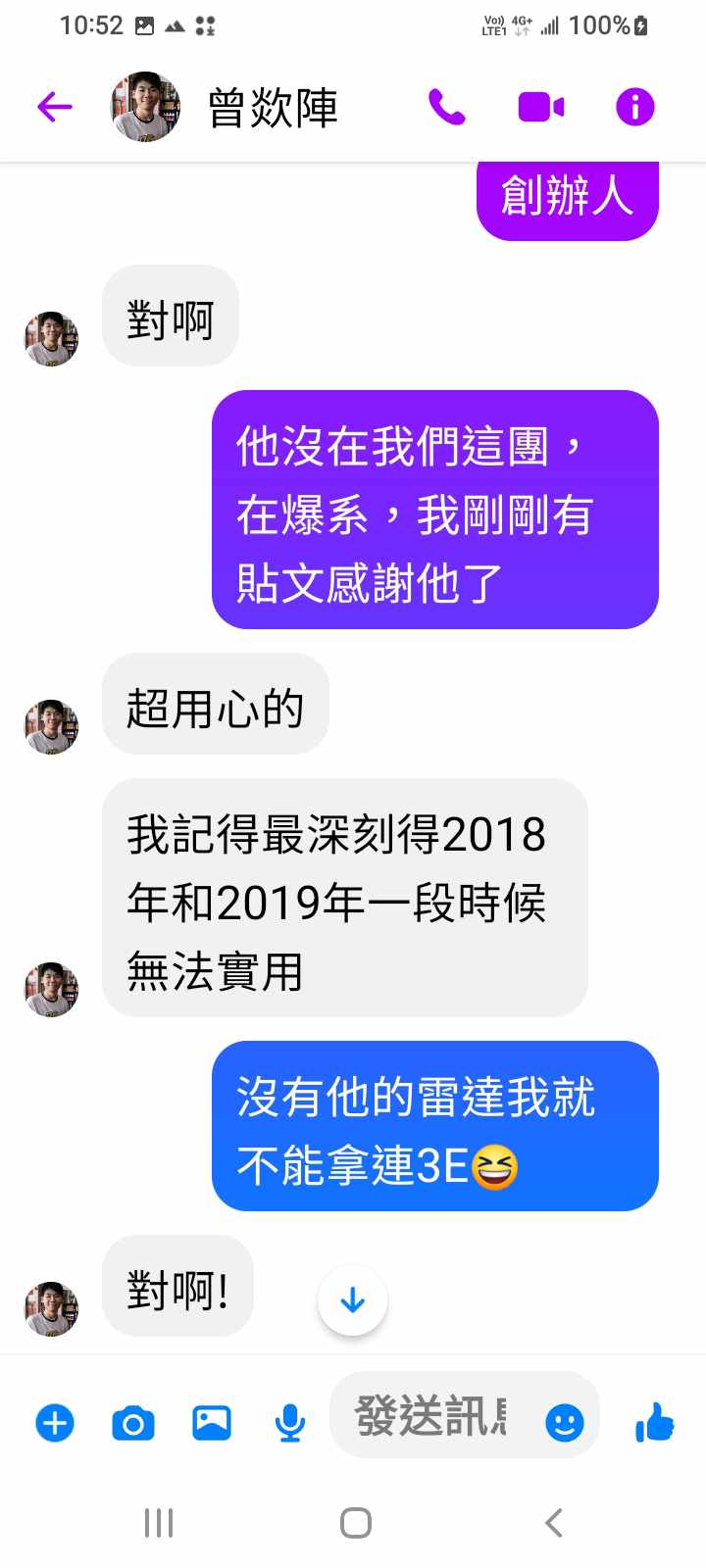Open the plus menu for more actions
The height and width of the screenshot is (1568, 706).
coord(55,1422)
